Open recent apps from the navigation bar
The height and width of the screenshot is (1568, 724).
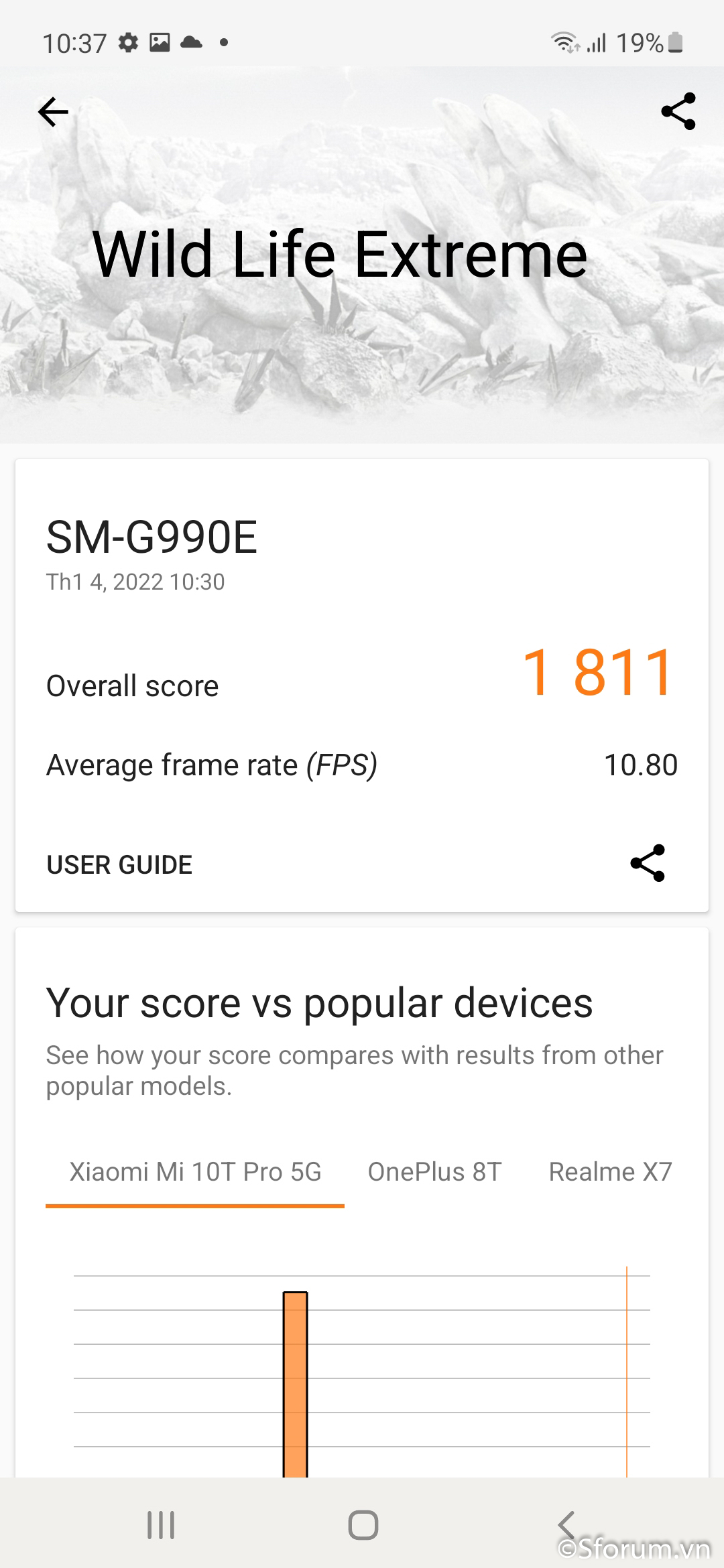[161, 1526]
